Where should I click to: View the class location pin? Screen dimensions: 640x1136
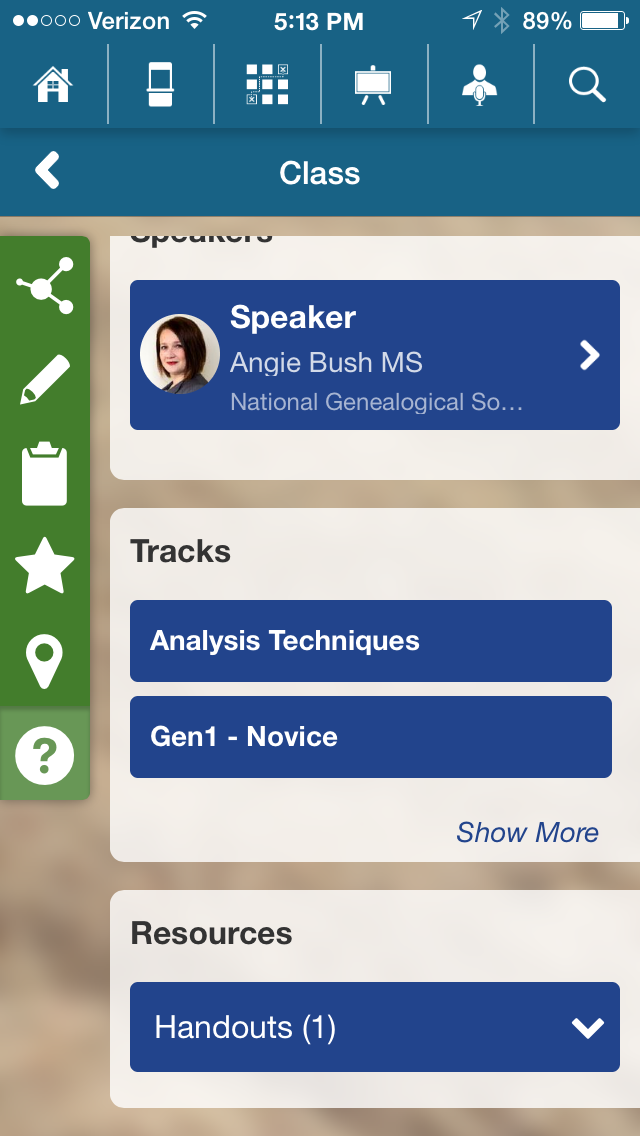pyautogui.click(x=45, y=660)
